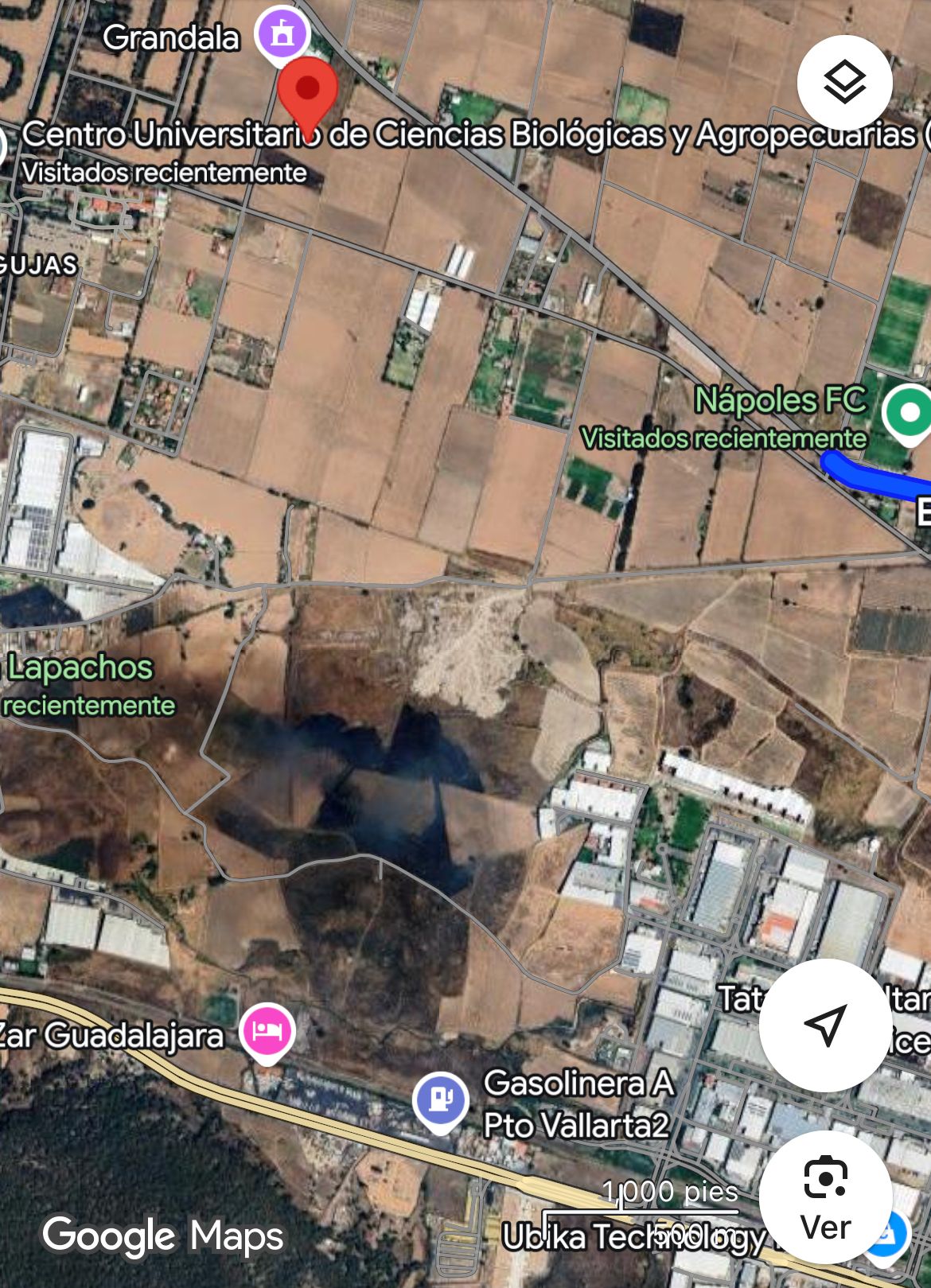Viewport: 931px width, 1288px height.
Task: Open Gasolinera A Pto Vallarta2 marker
Action: click(440, 1100)
